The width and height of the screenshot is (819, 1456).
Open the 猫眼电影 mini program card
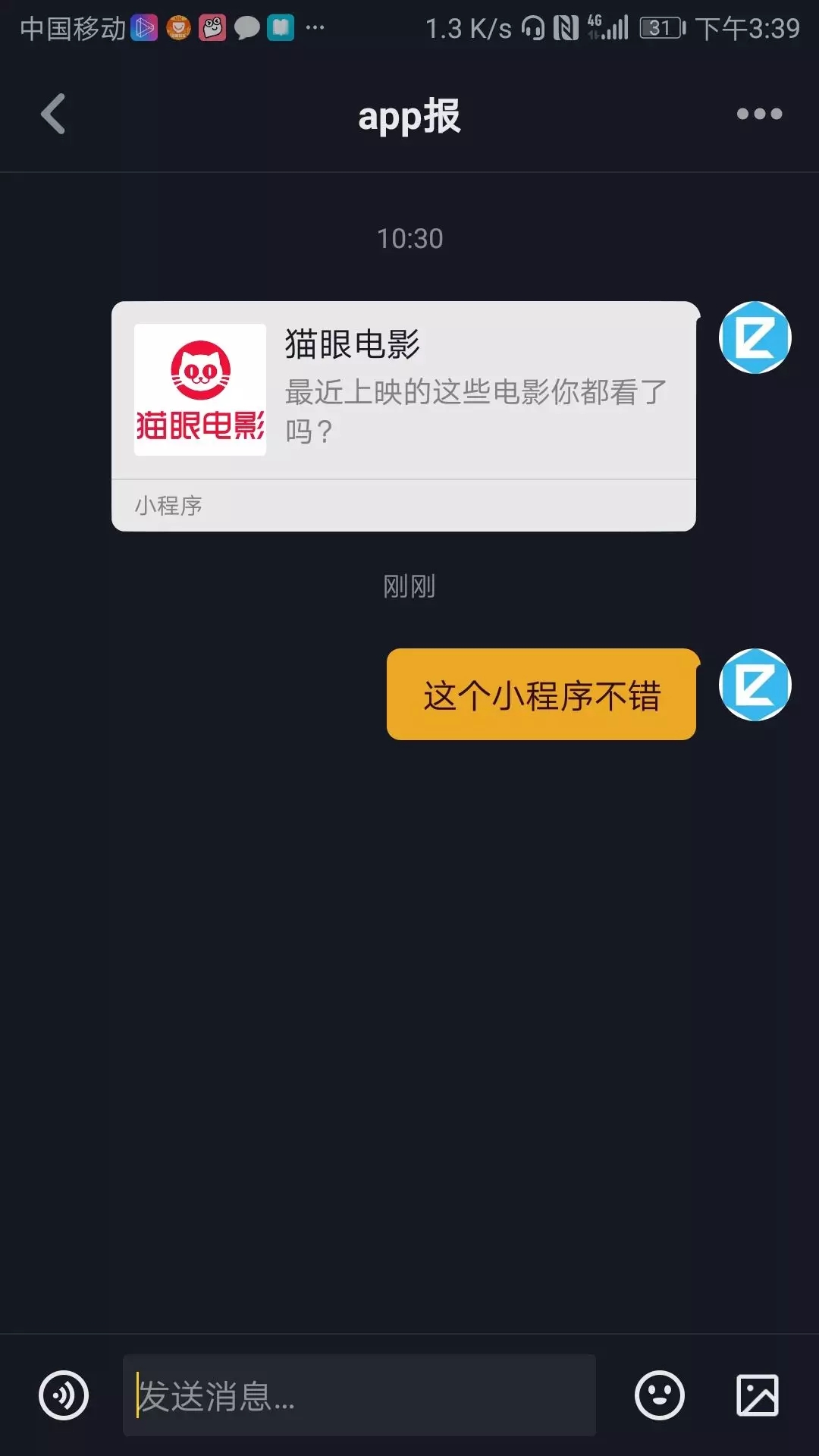[403, 416]
